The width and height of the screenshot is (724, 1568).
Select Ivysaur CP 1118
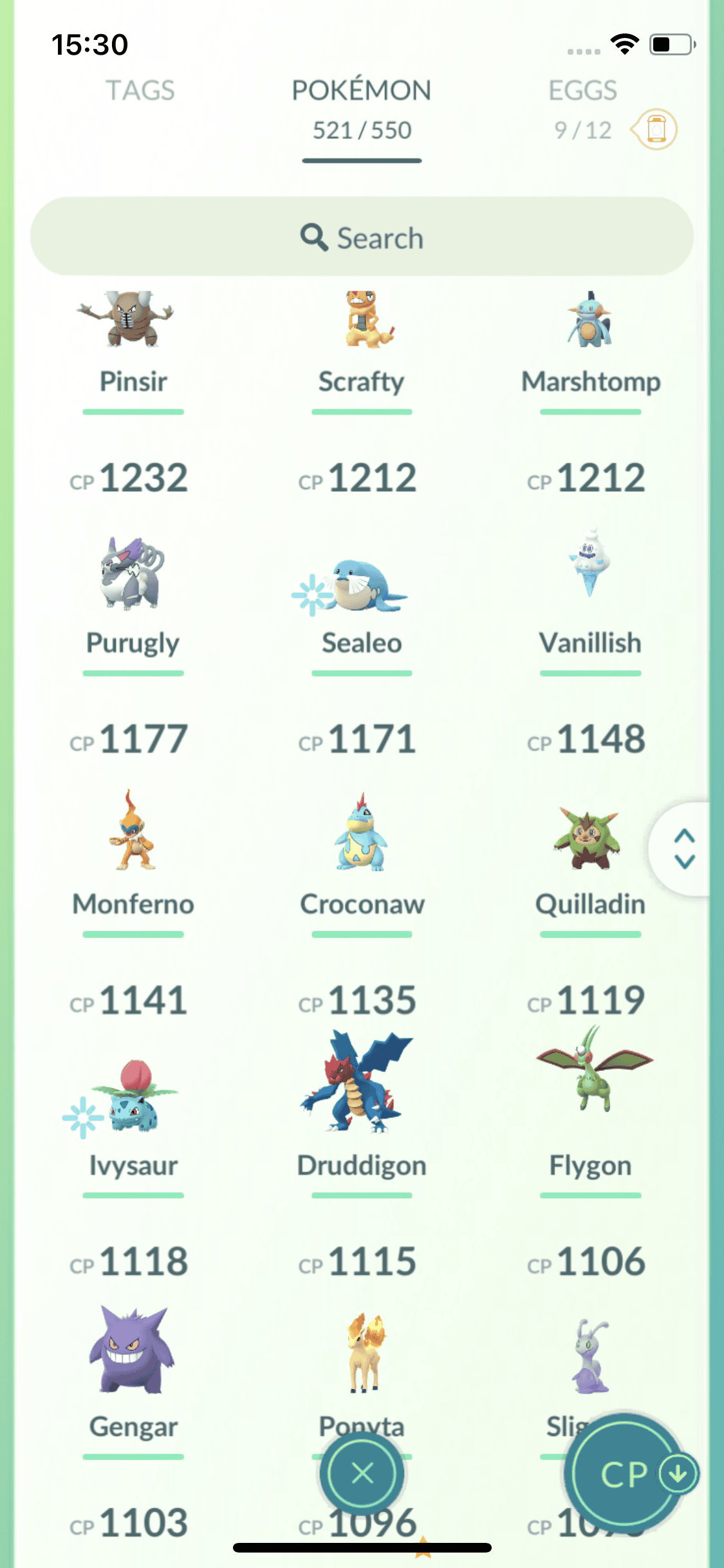tap(133, 1101)
